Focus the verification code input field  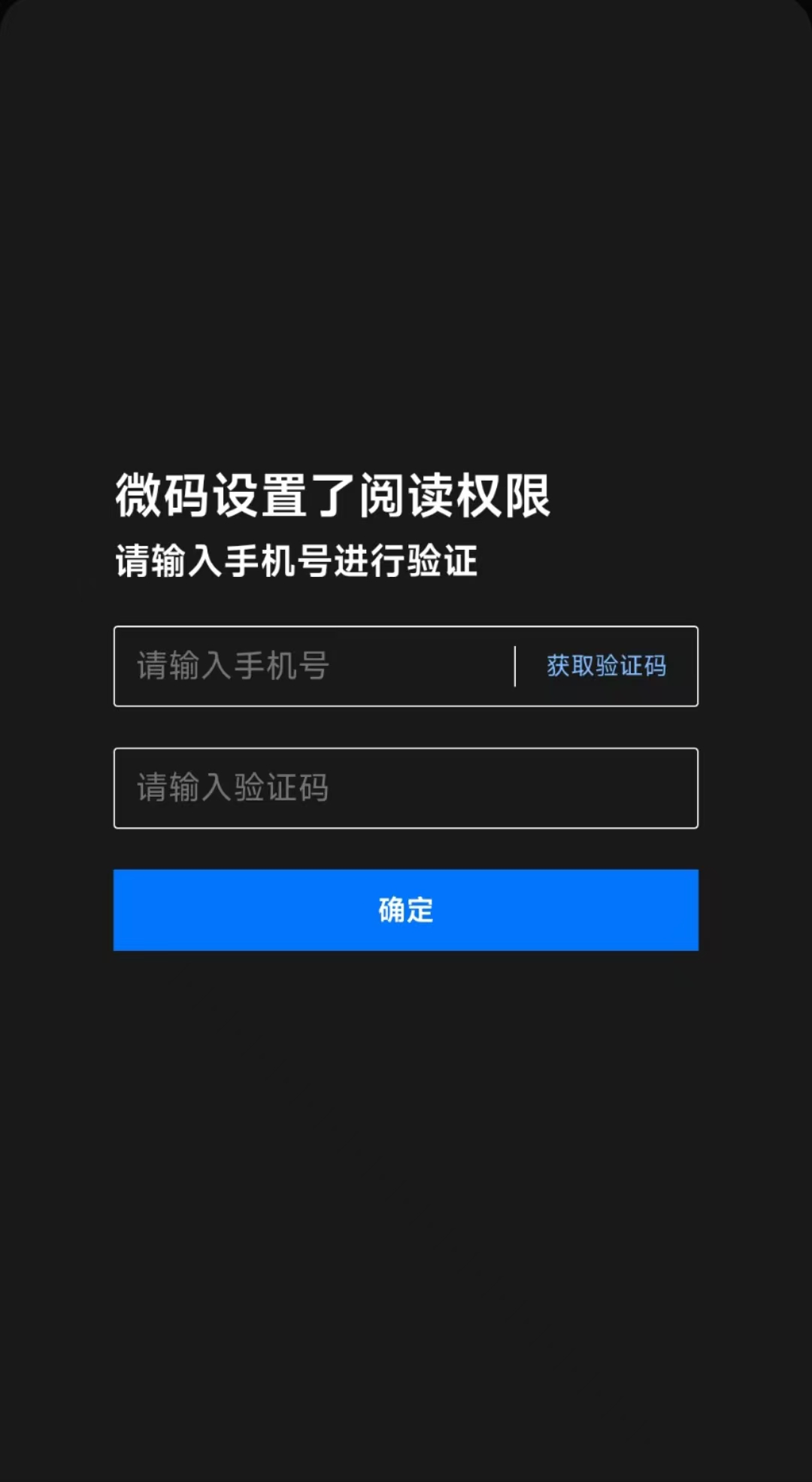(x=406, y=788)
